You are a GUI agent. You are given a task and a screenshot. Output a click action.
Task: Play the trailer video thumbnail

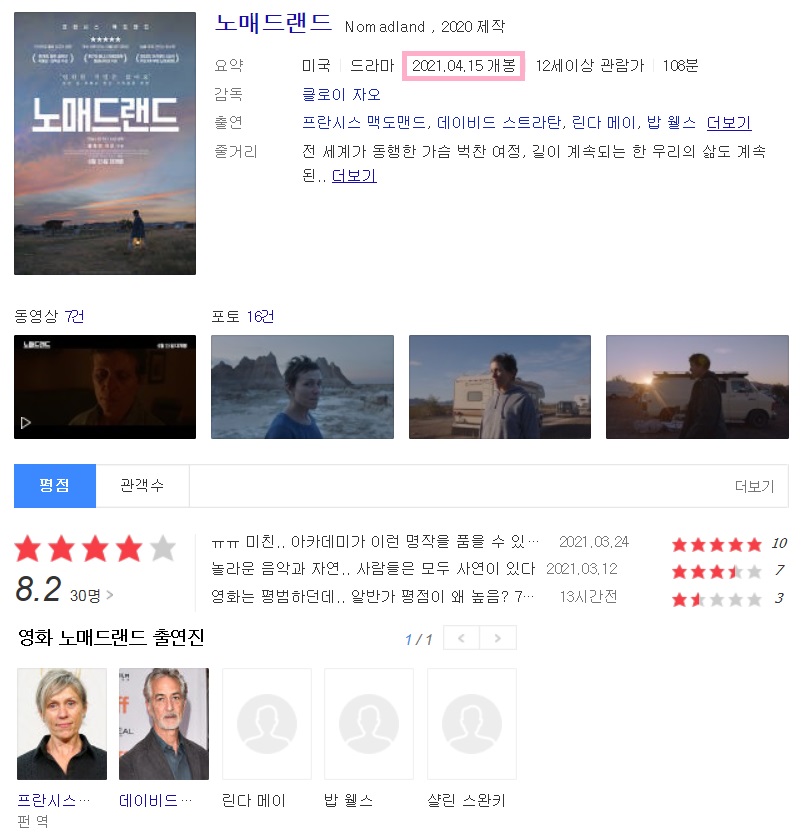coord(105,386)
